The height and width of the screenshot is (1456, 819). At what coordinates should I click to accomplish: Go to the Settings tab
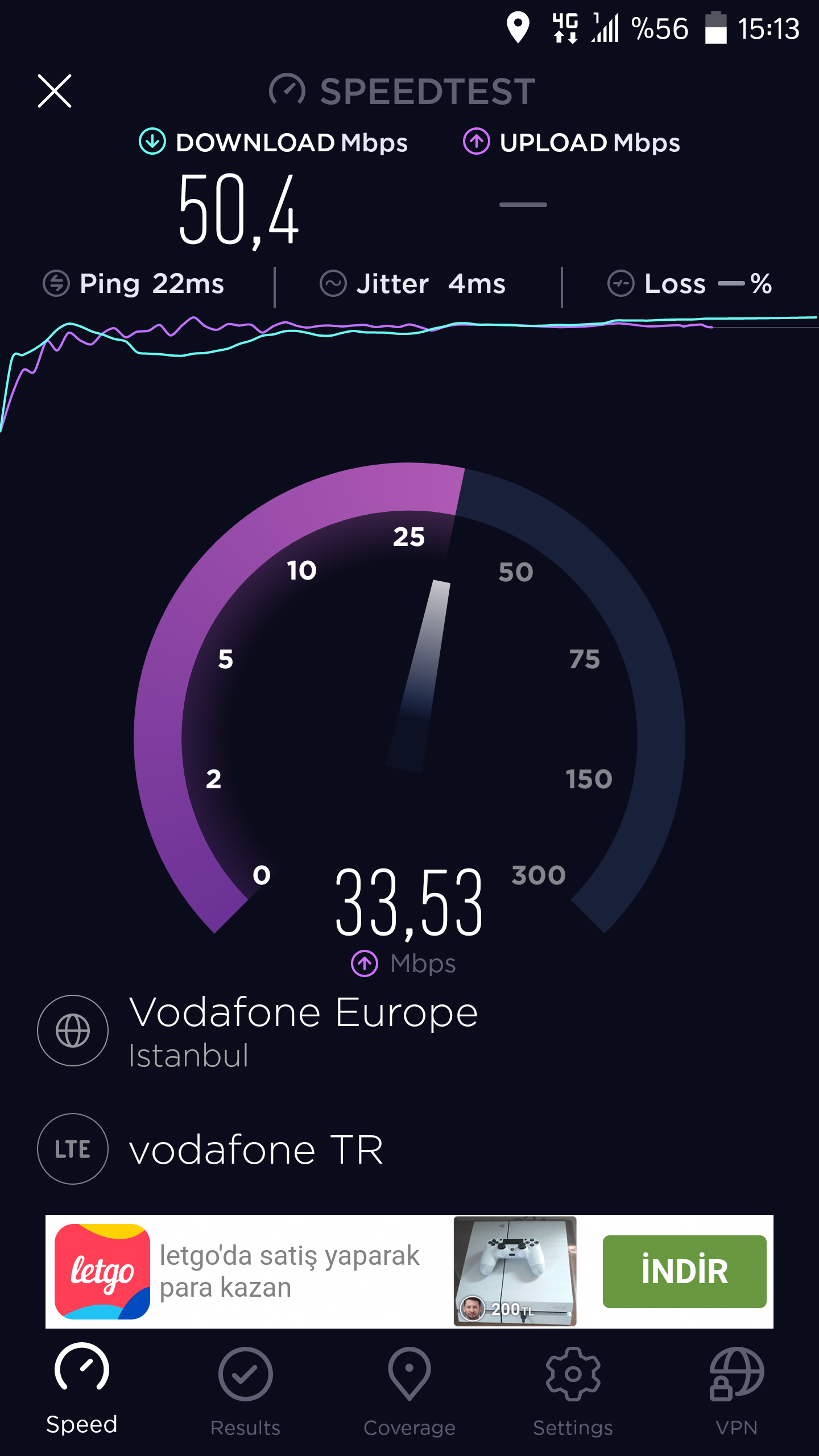click(x=573, y=1392)
